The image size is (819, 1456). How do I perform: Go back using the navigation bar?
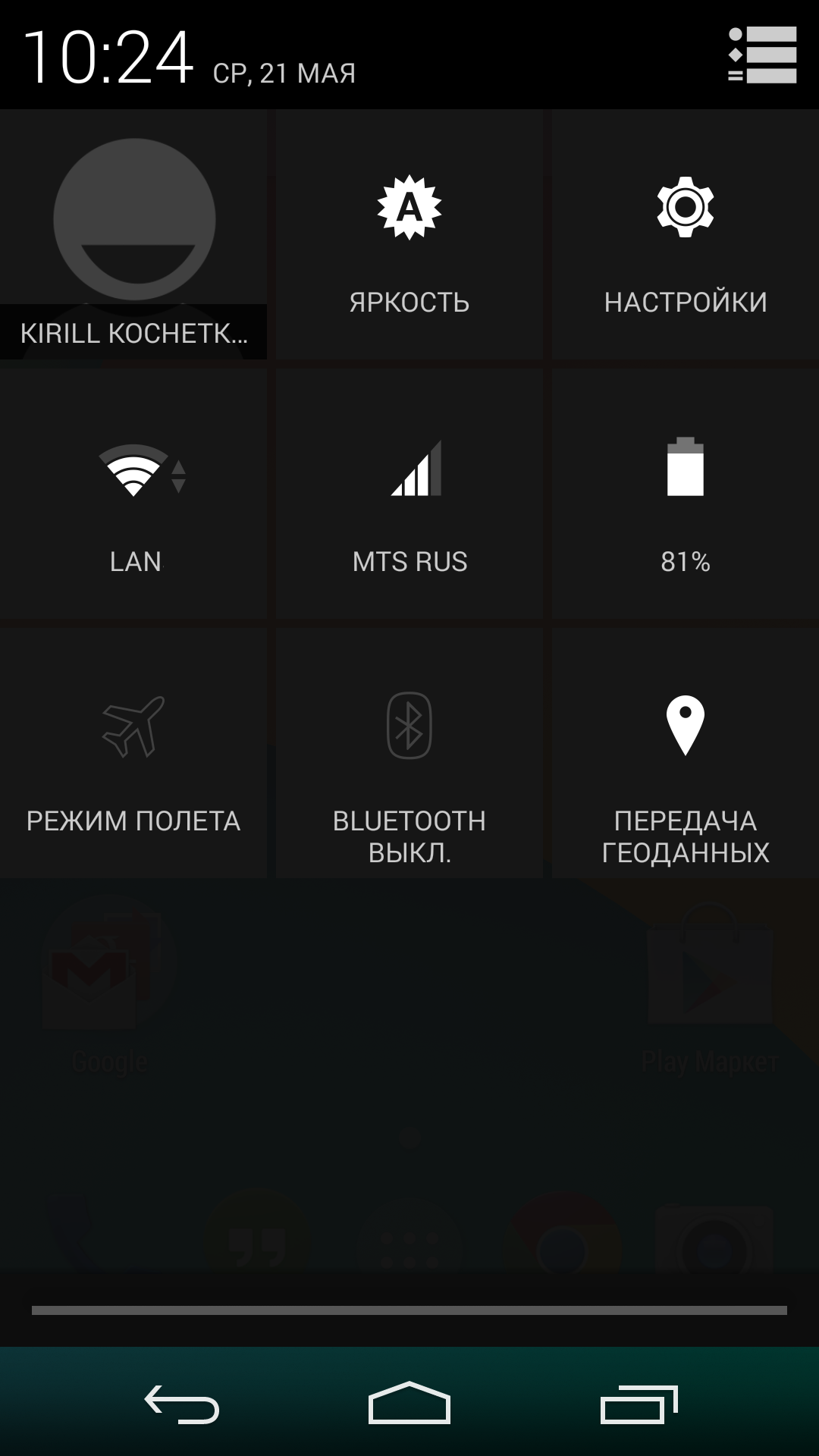[x=182, y=1404]
